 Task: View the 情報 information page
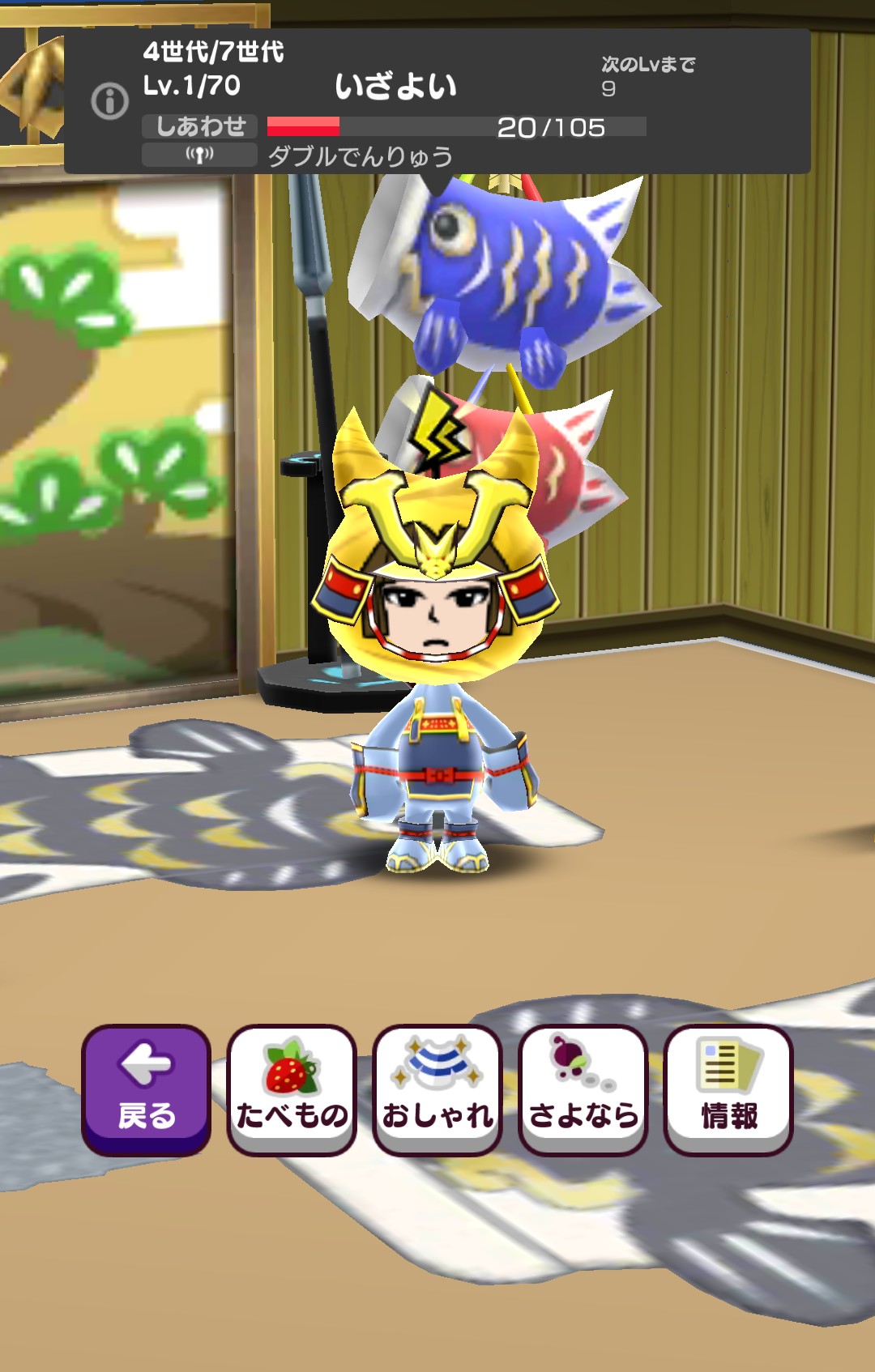coord(728,1089)
